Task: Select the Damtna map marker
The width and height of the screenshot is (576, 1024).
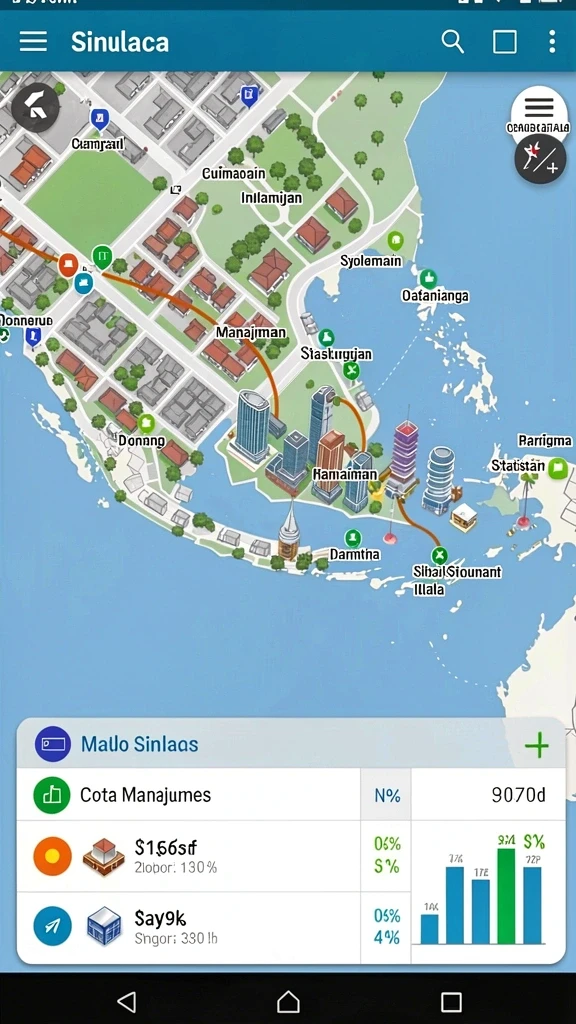Action: (x=353, y=538)
